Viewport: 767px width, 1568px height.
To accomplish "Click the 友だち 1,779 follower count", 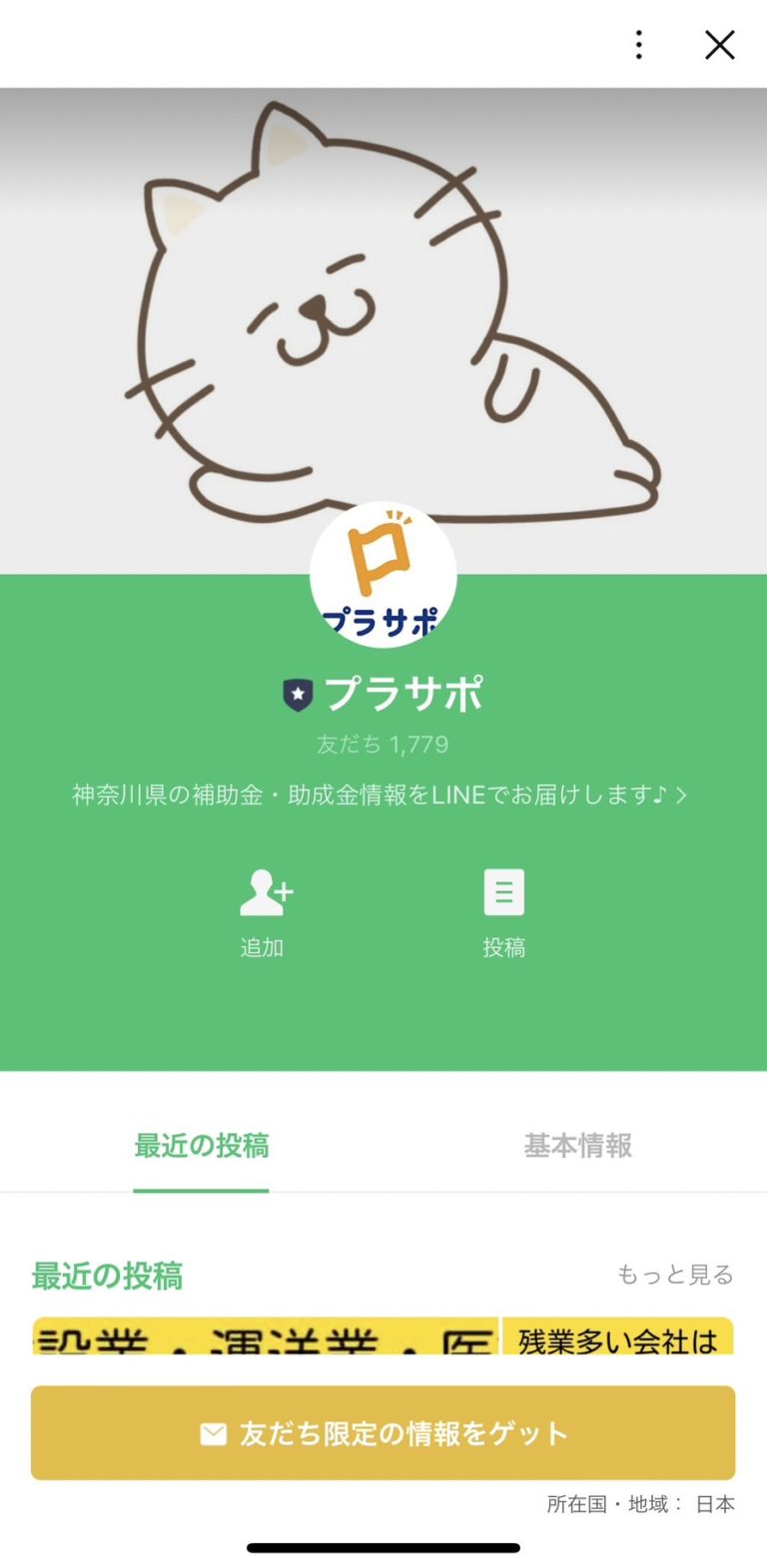I will [383, 744].
